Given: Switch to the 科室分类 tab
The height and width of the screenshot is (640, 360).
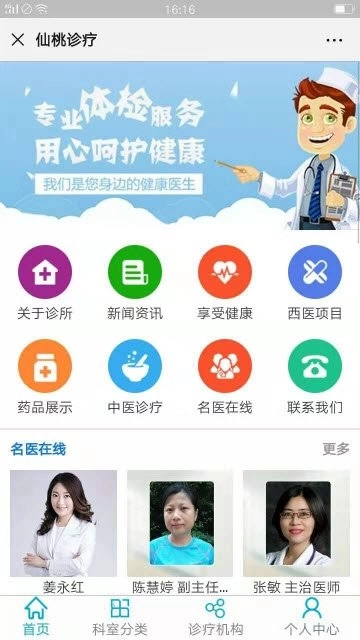Looking at the screenshot, I should [x=120, y=617].
